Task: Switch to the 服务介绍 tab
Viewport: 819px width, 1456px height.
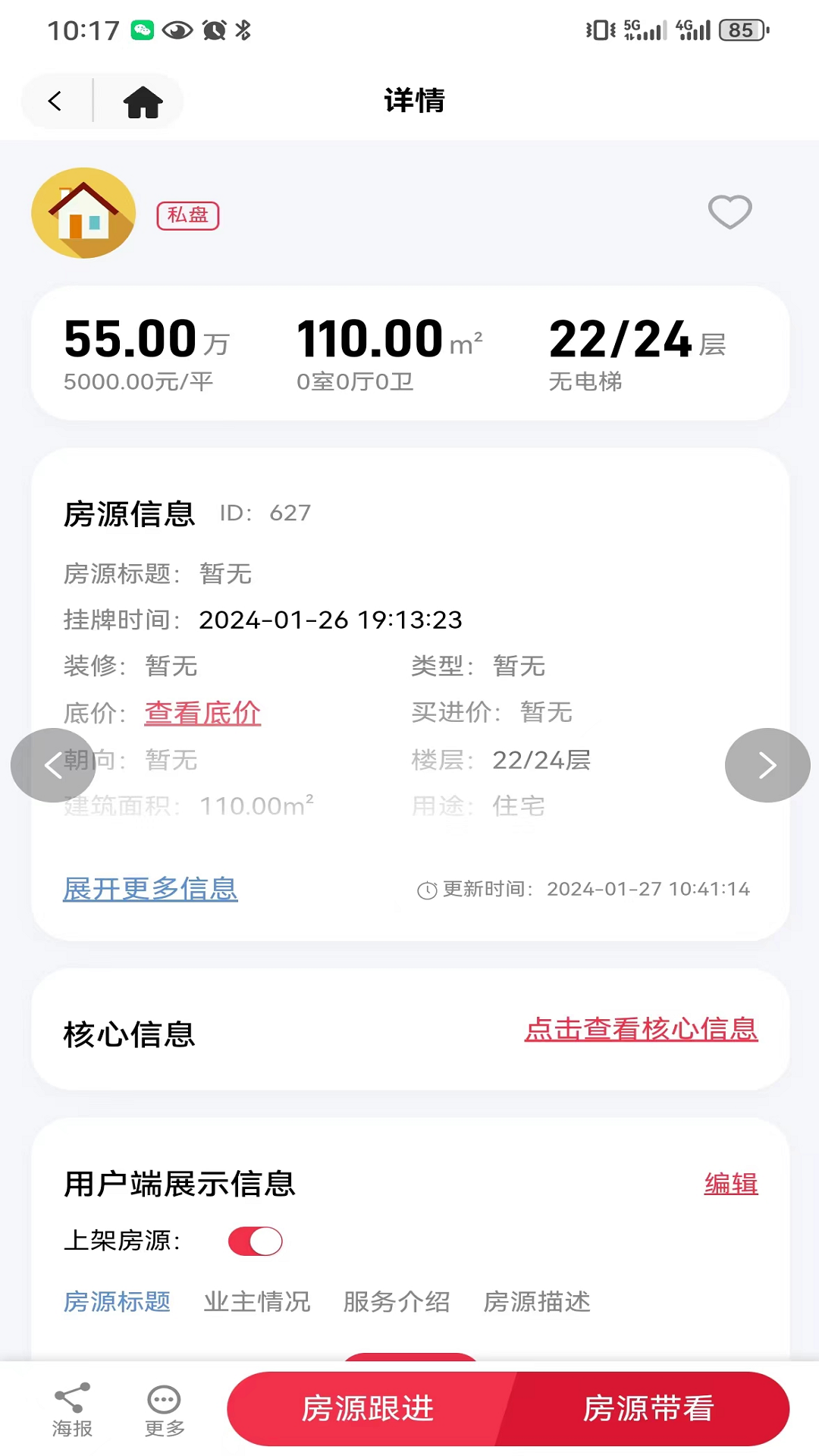Action: pos(397,1301)
